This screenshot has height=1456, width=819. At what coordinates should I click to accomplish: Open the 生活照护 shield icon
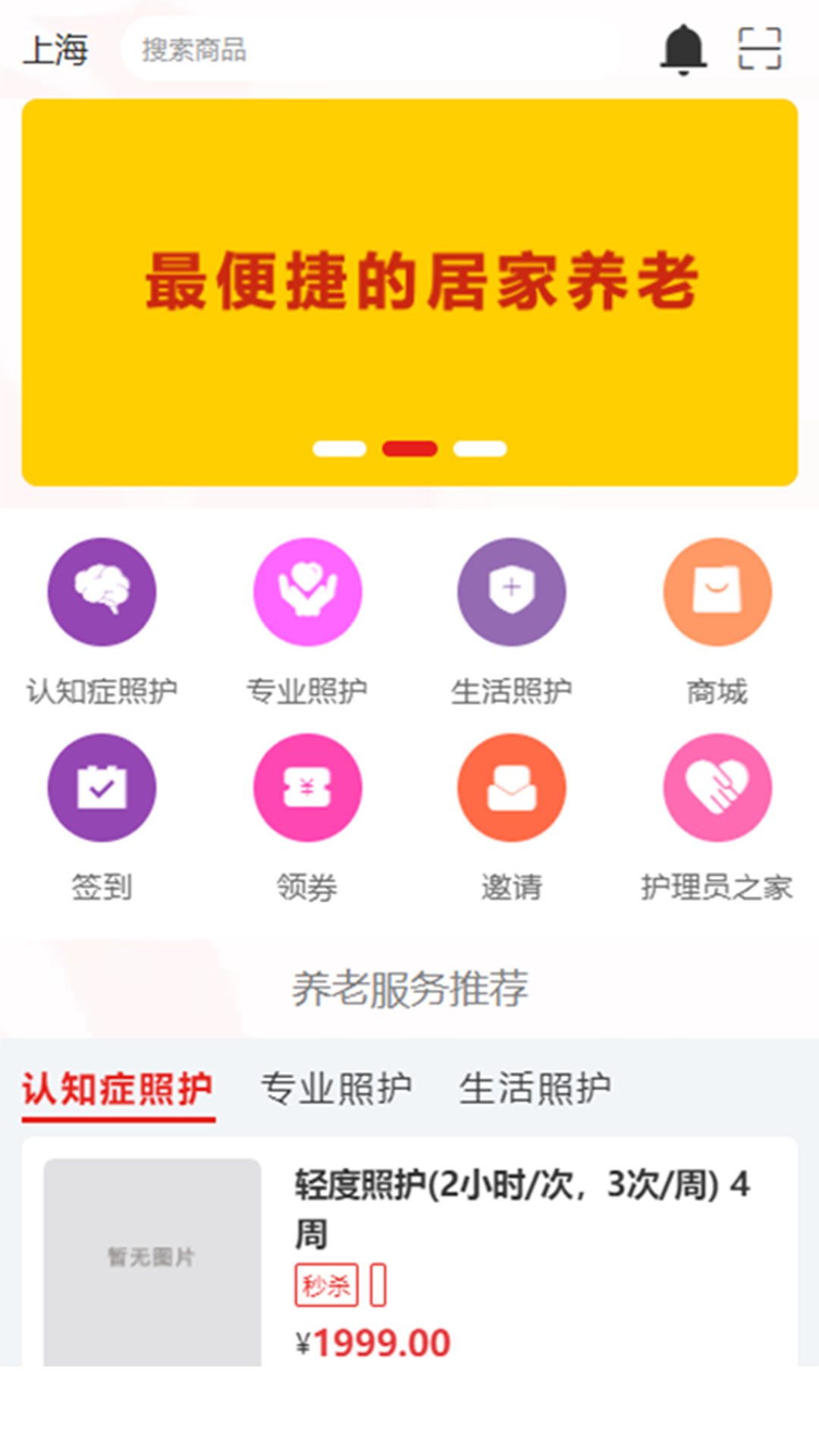(512, 592)
